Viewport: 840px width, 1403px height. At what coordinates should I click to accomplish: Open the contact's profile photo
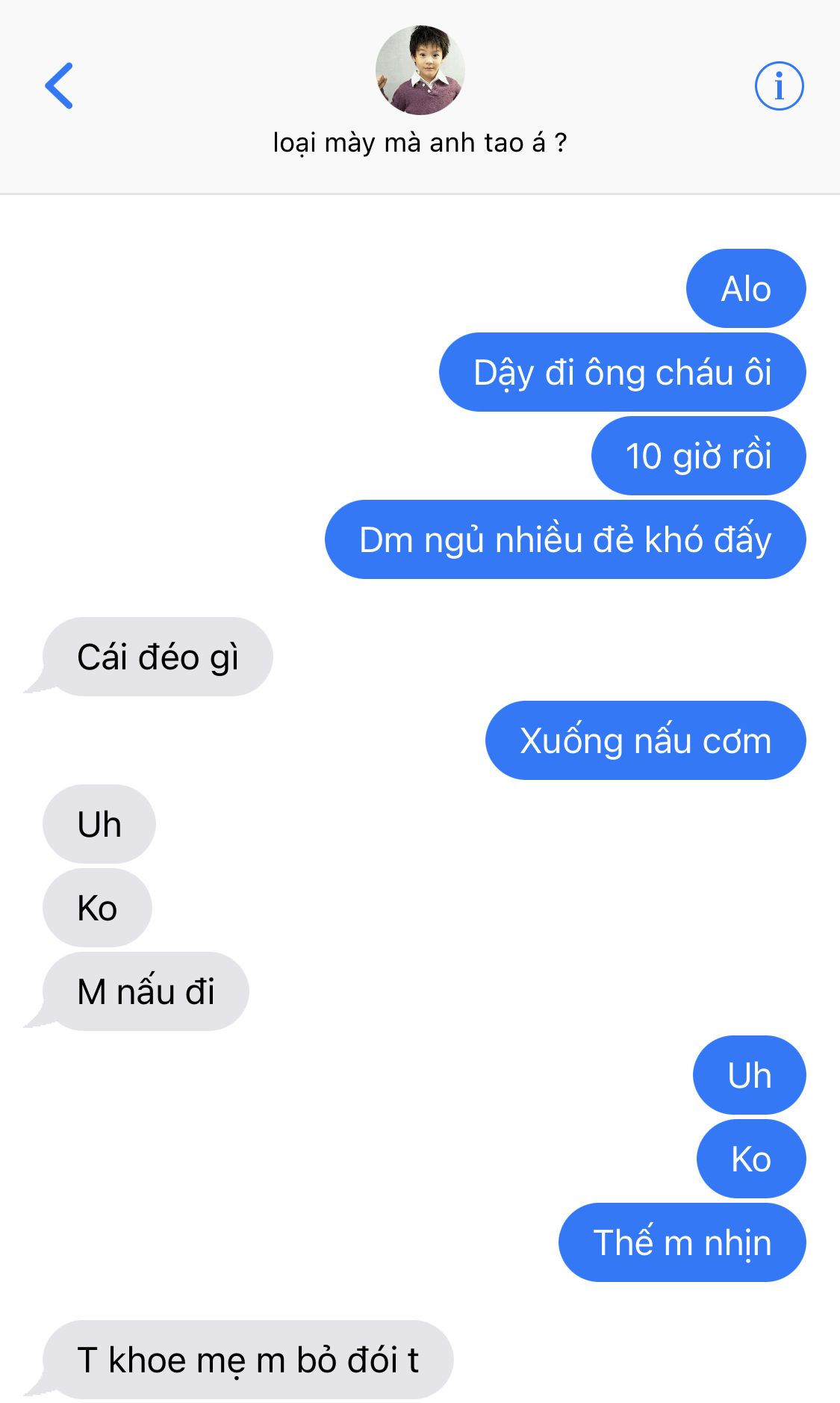coord(420,70)
